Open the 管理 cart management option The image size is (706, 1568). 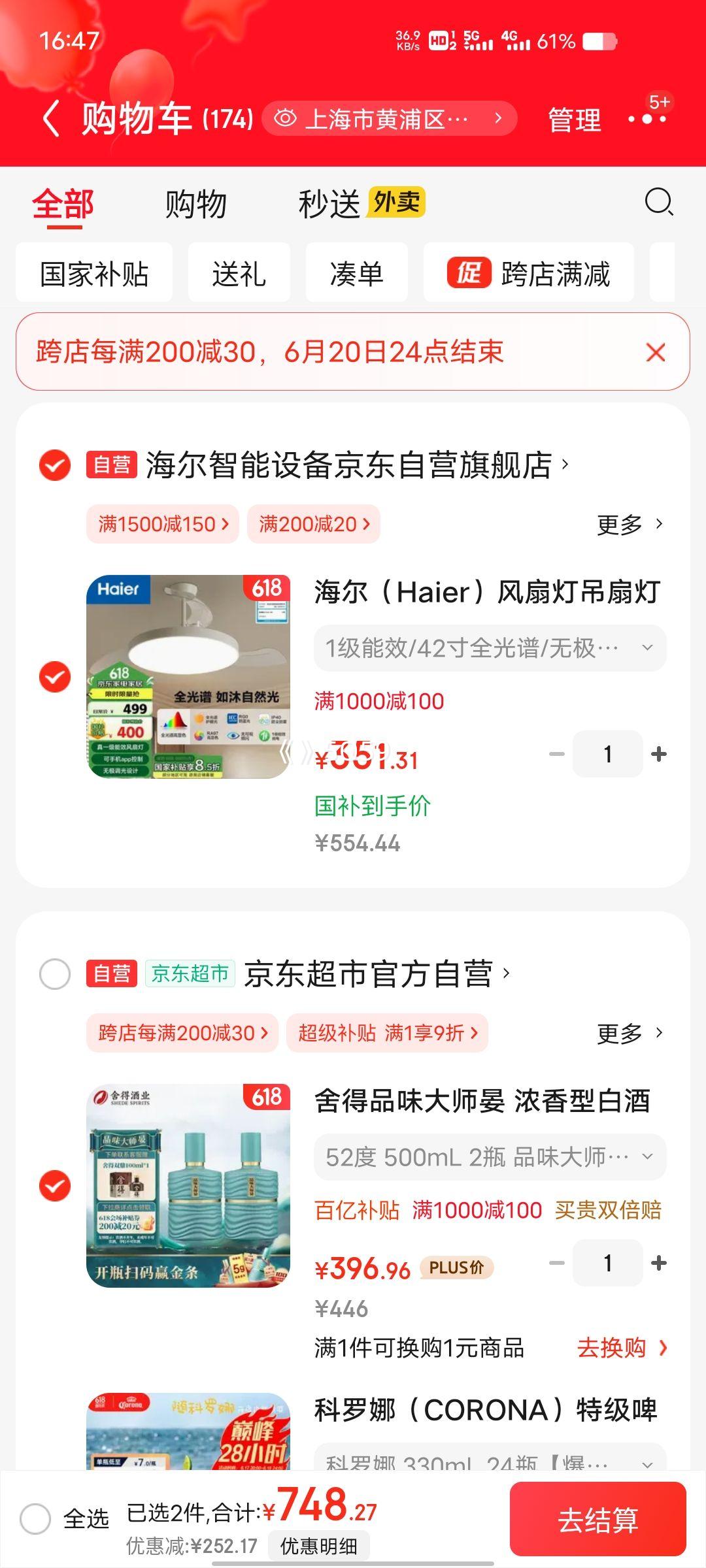pos(574,120)
